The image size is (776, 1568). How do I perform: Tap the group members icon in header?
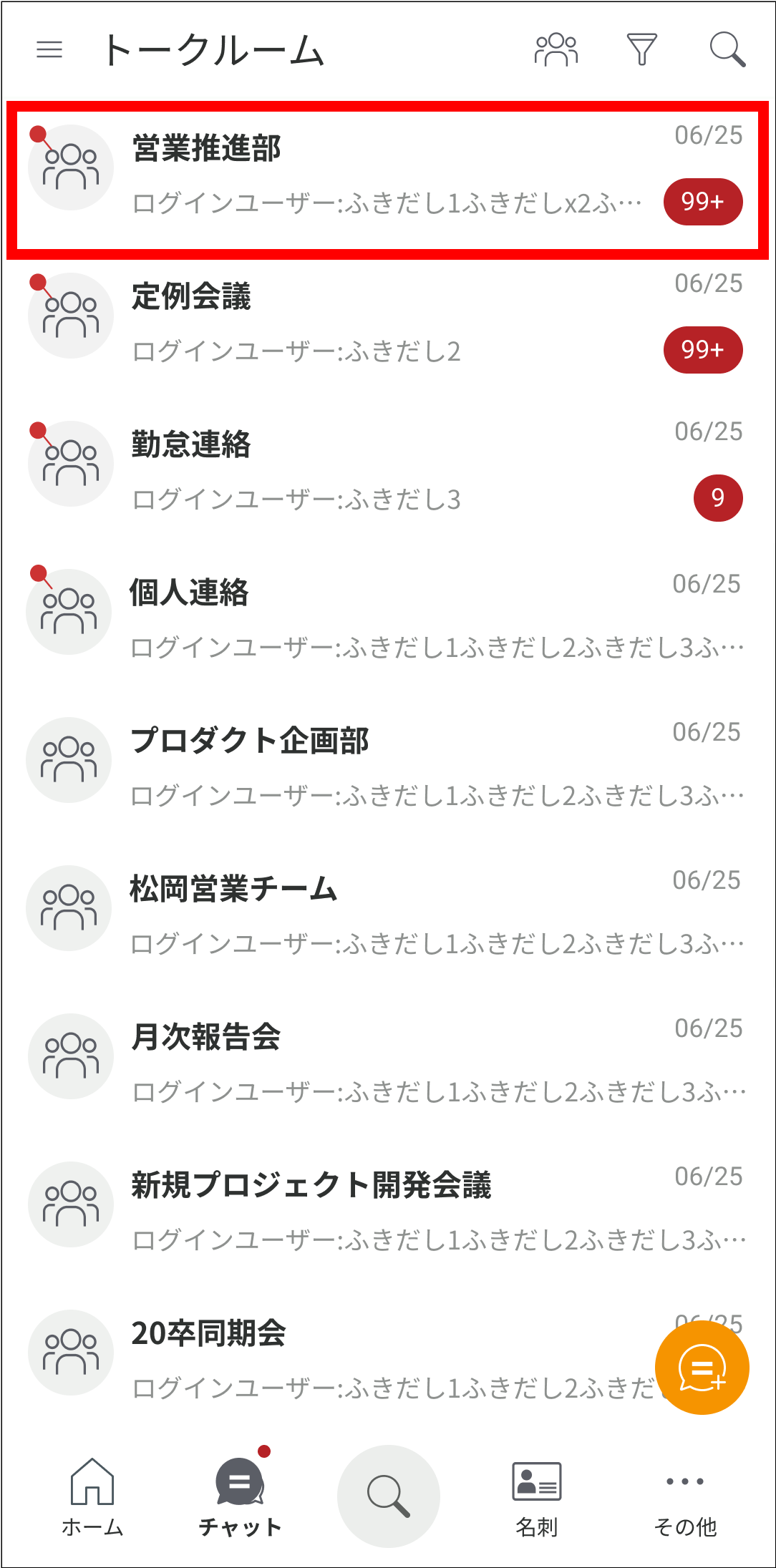click(556, 49)
